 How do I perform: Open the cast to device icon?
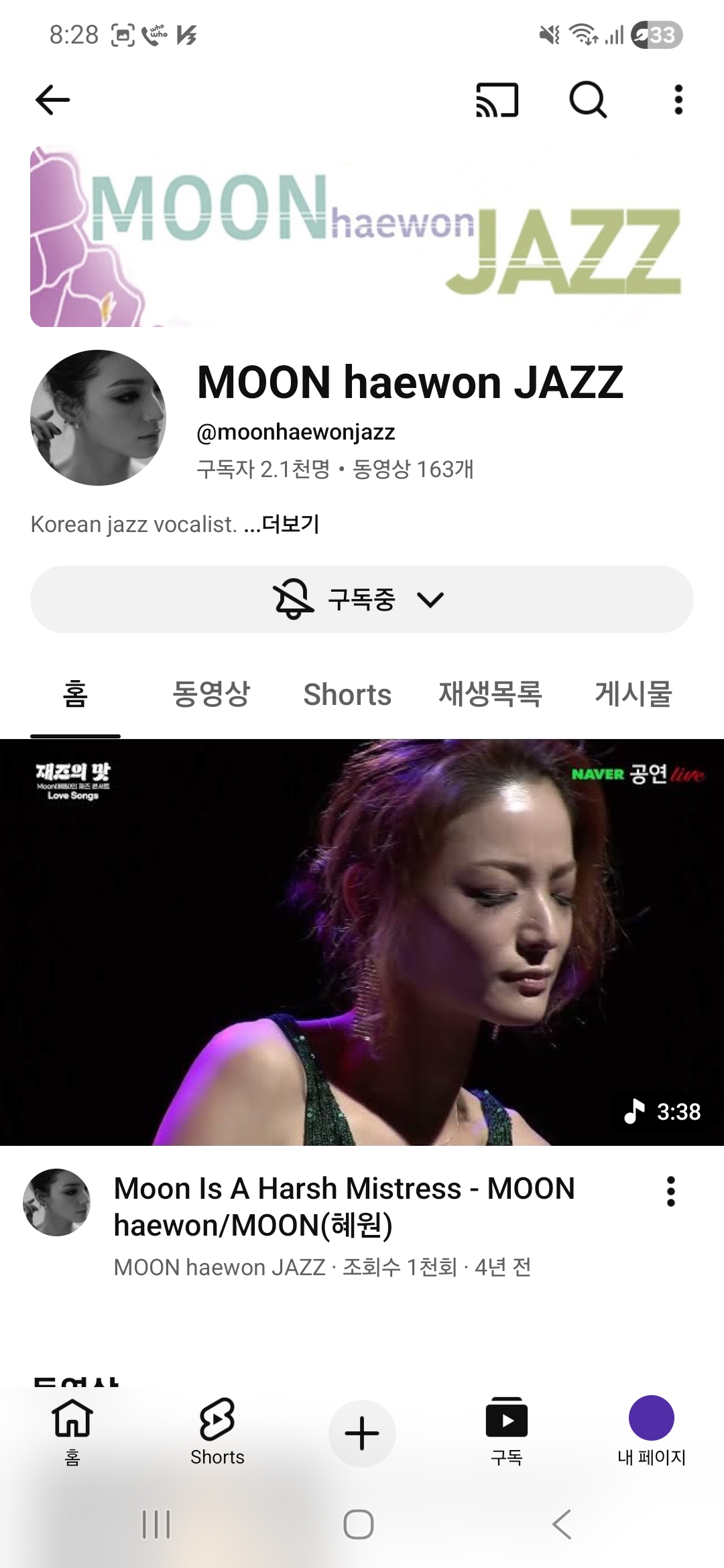pos(497,101)
